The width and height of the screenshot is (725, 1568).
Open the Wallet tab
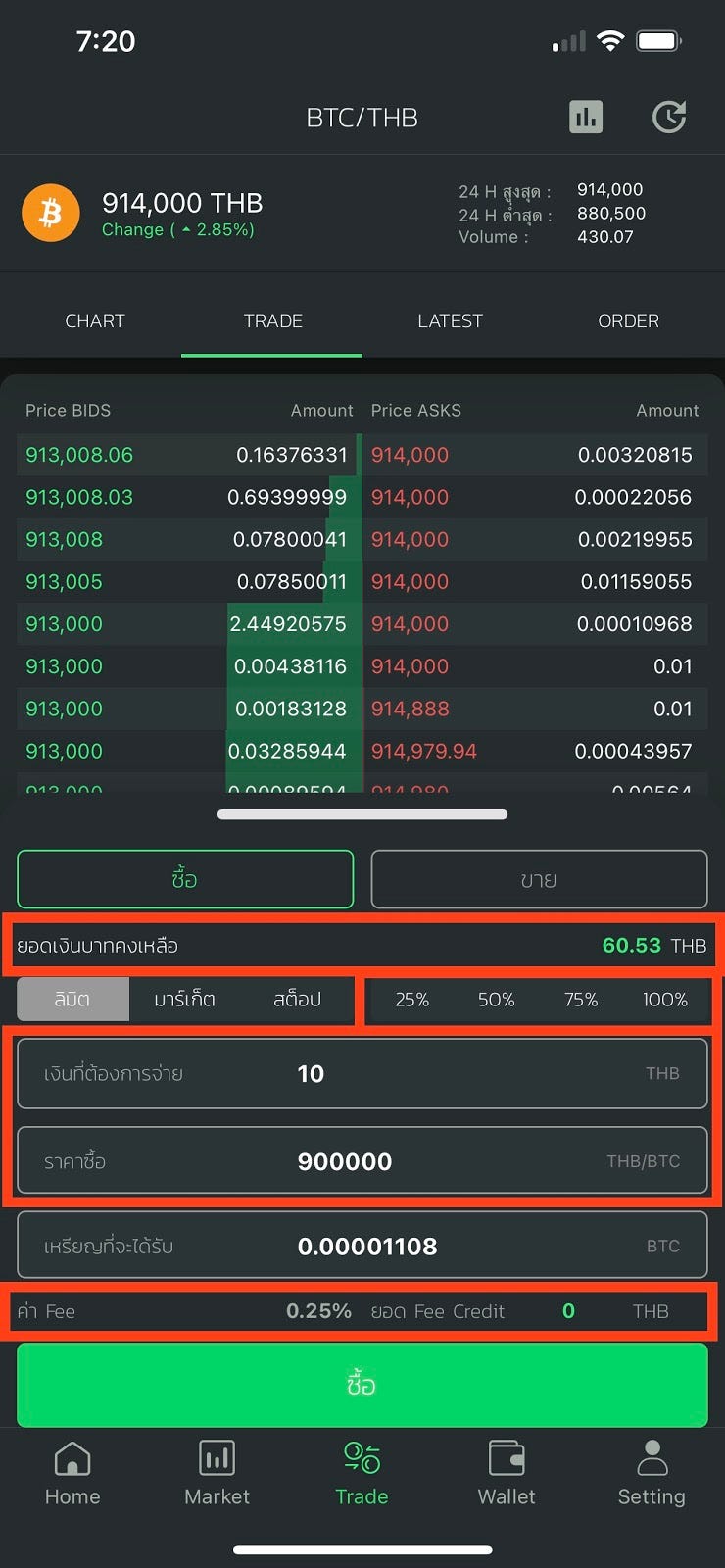point(507,1472)
